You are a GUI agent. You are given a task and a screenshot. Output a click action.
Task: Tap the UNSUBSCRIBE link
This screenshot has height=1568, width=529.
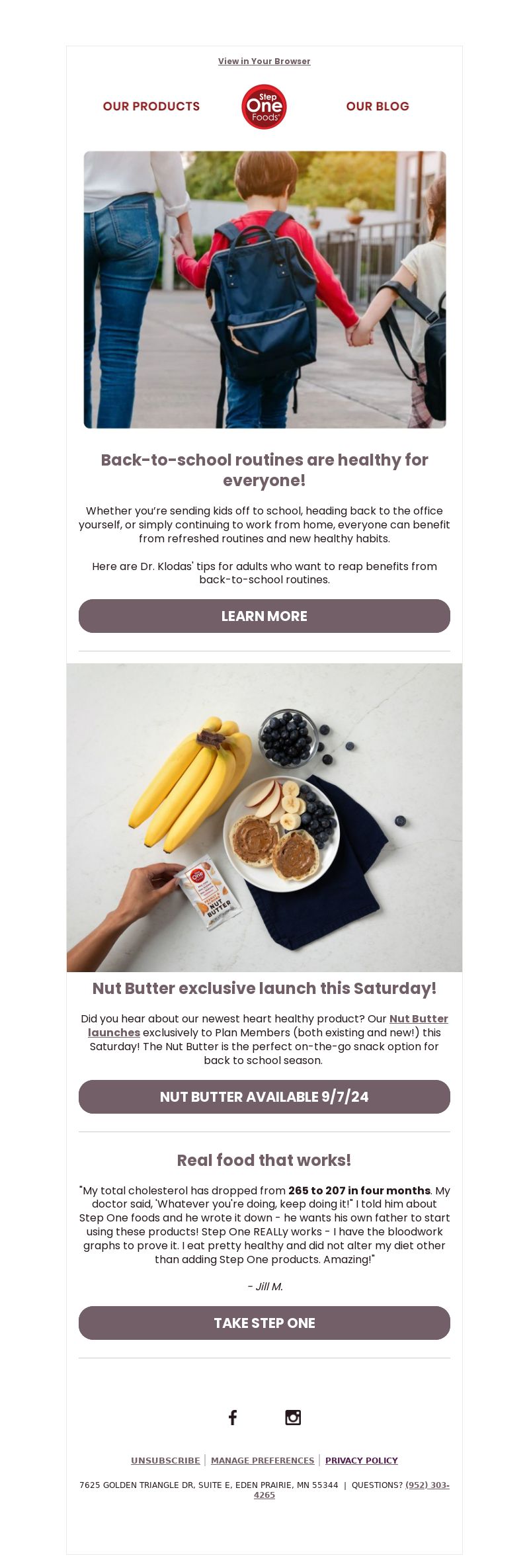tap(165, 1460)
